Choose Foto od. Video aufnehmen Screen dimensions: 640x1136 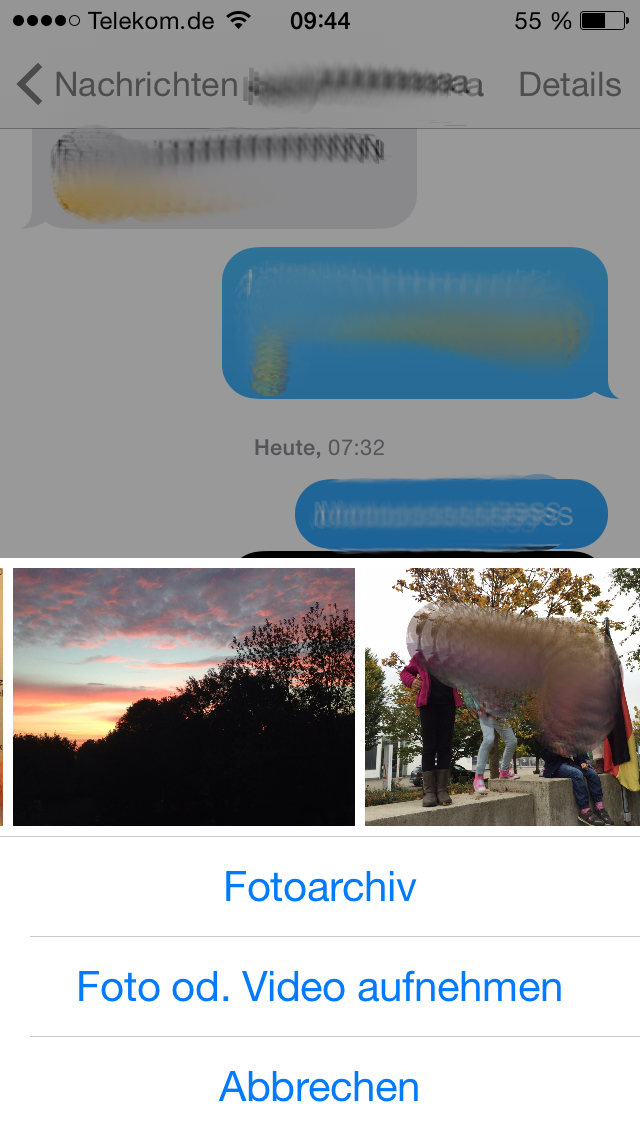point(320,987)
